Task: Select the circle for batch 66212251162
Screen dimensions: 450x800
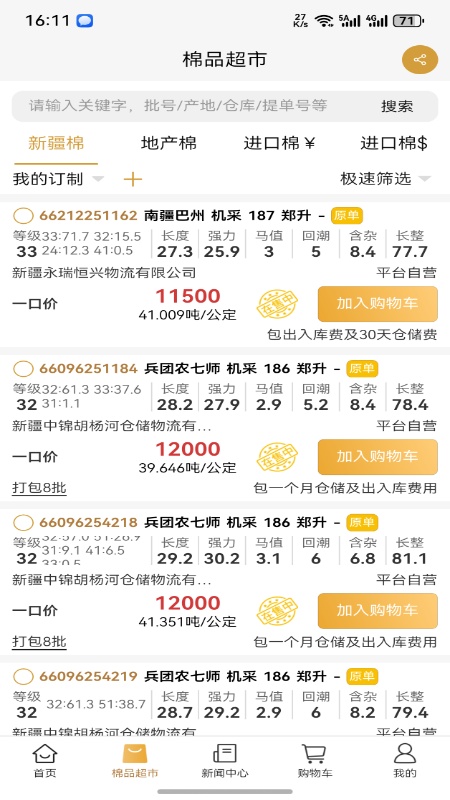Action: click(x=23, y=216)
